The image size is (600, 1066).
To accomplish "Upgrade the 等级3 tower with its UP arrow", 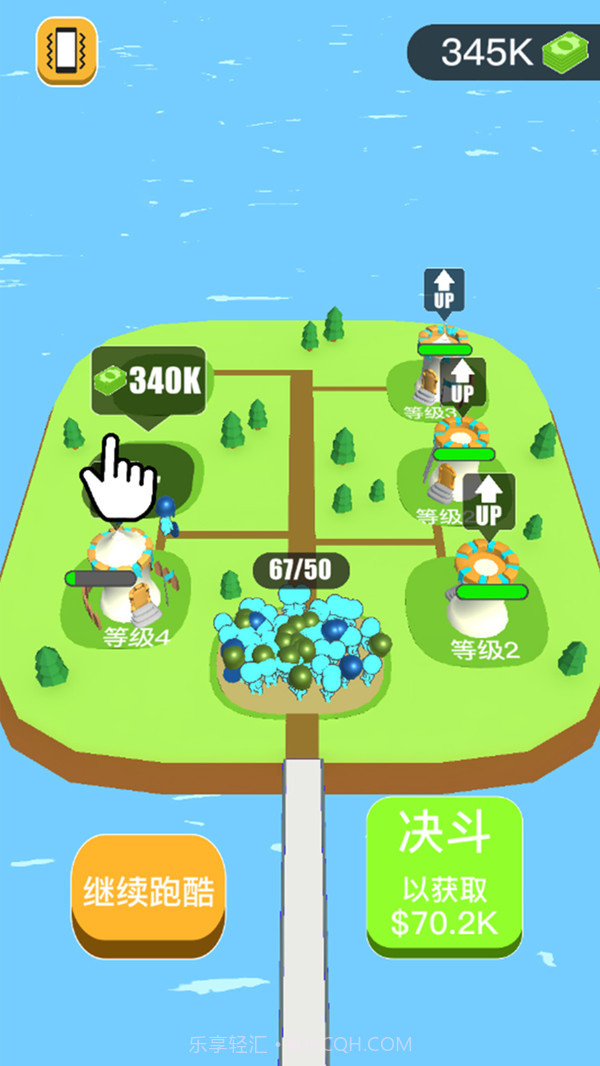I will click(444, 290).
